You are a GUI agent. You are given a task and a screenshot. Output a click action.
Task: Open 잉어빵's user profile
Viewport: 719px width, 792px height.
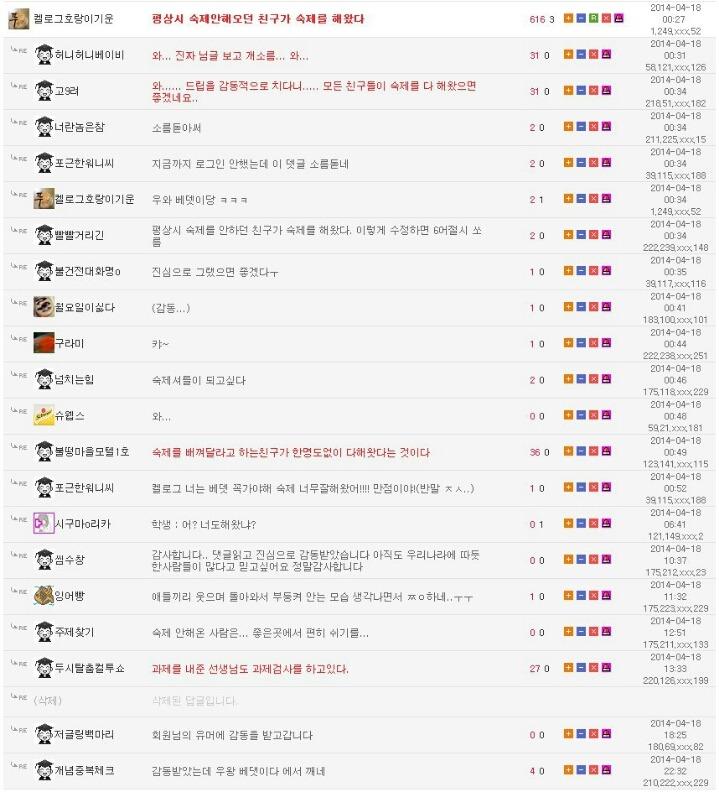[69, 596]
